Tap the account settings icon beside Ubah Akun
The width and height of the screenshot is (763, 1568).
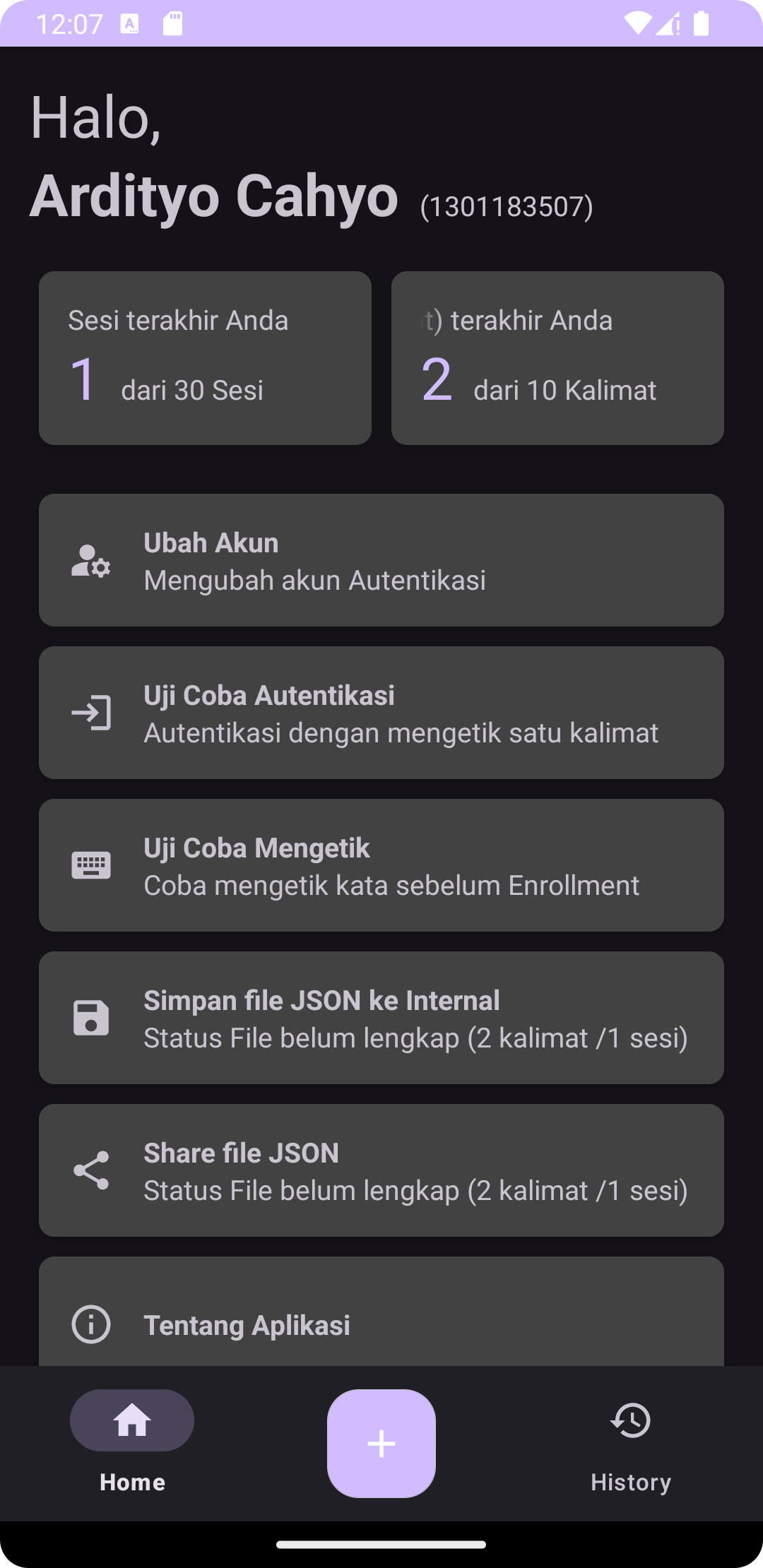pos(90,559)
